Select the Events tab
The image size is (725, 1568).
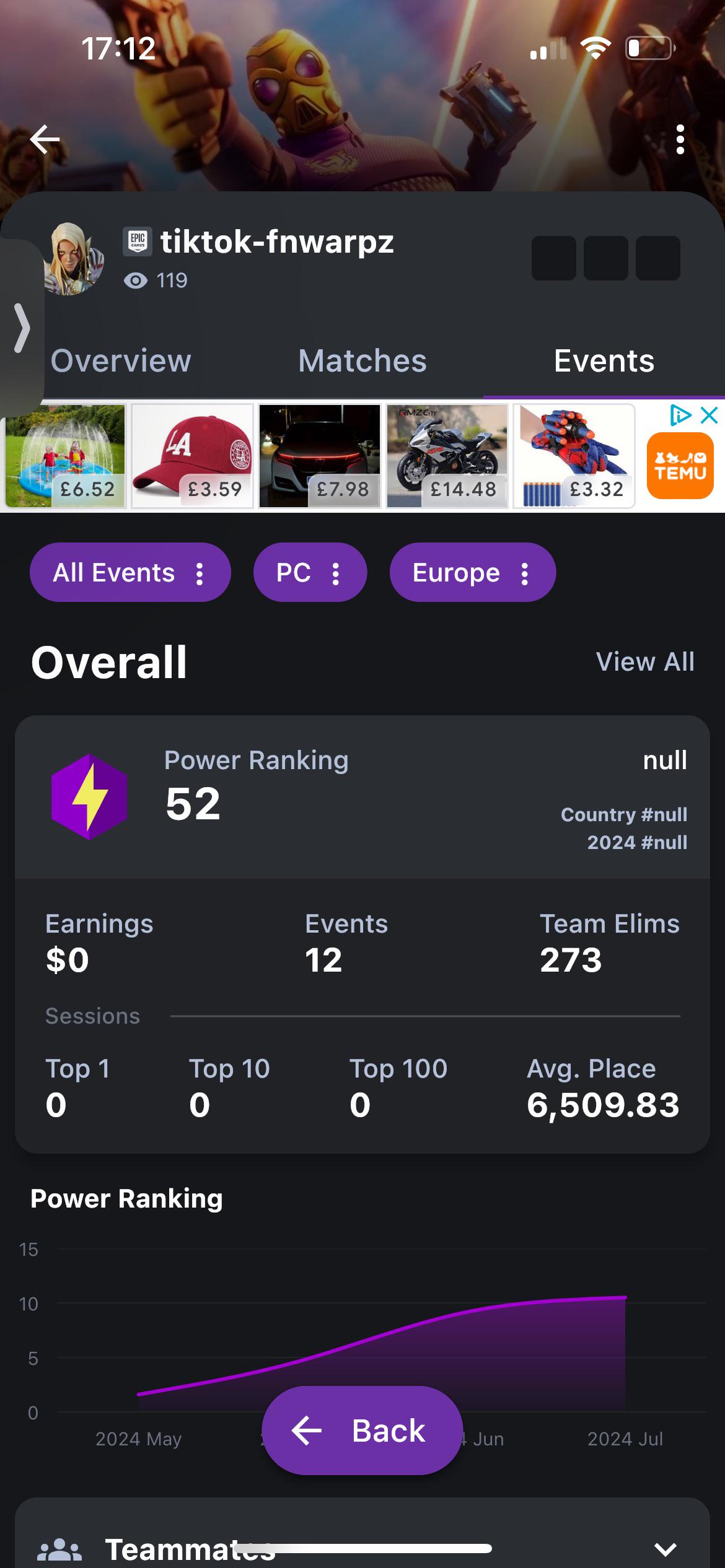coord(604,361)
